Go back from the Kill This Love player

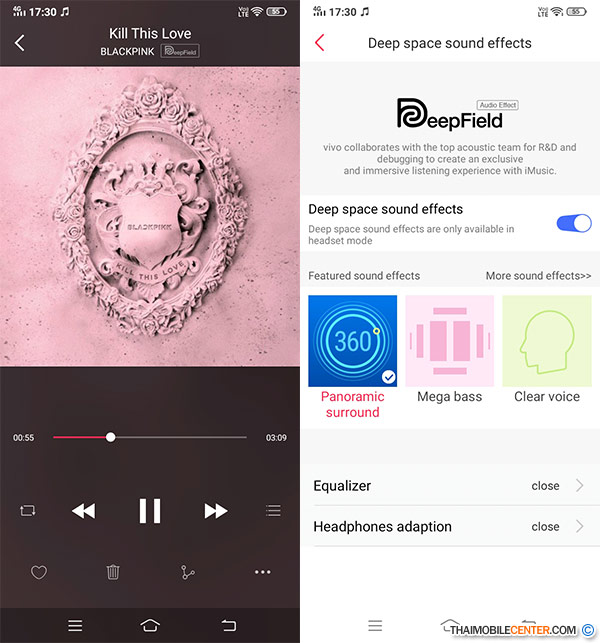(20, 43)
